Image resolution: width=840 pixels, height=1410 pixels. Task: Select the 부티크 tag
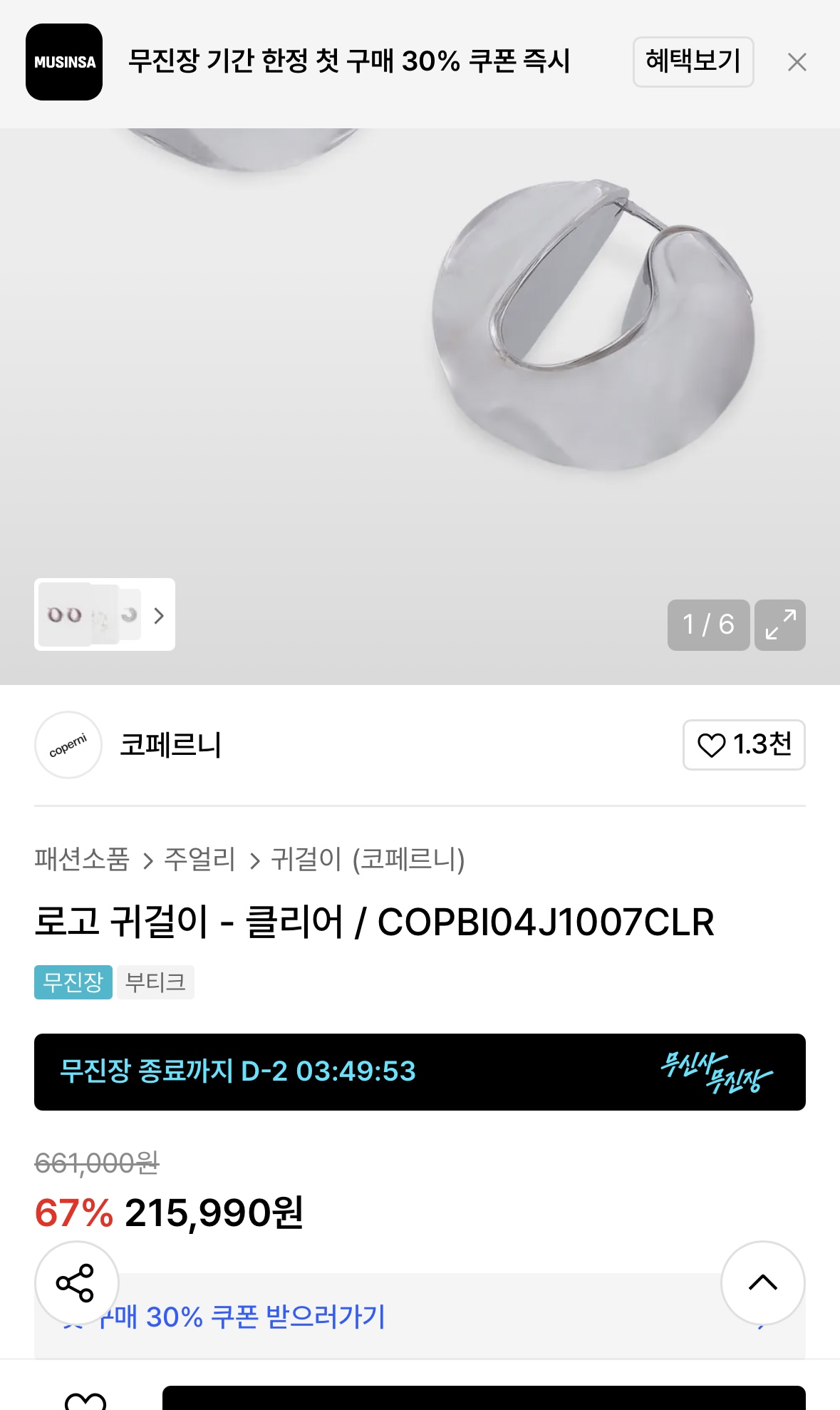tap(156, 982)
